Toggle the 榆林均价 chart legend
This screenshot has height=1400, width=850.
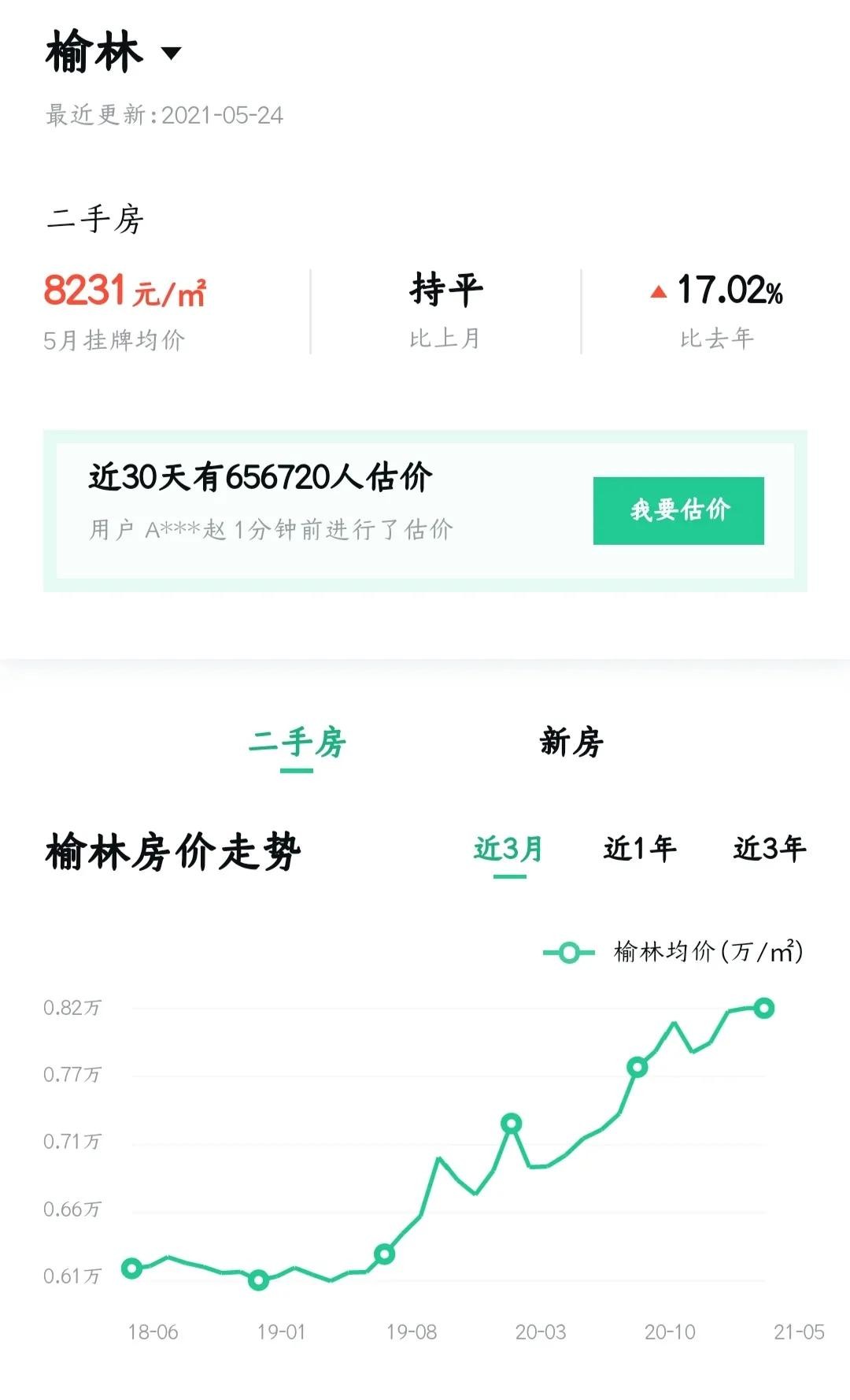(x=673, y=952)
